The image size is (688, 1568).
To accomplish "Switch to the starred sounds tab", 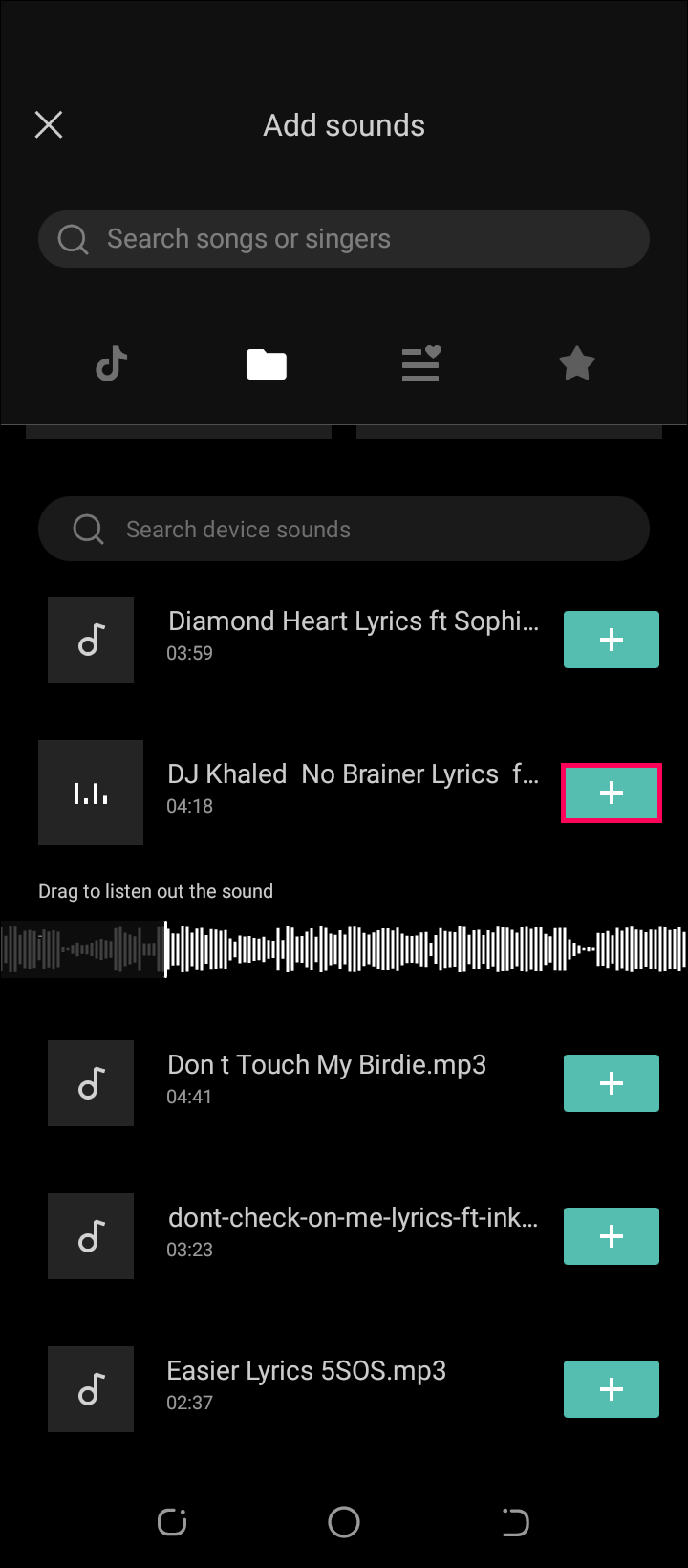I will tap(576, 364).
